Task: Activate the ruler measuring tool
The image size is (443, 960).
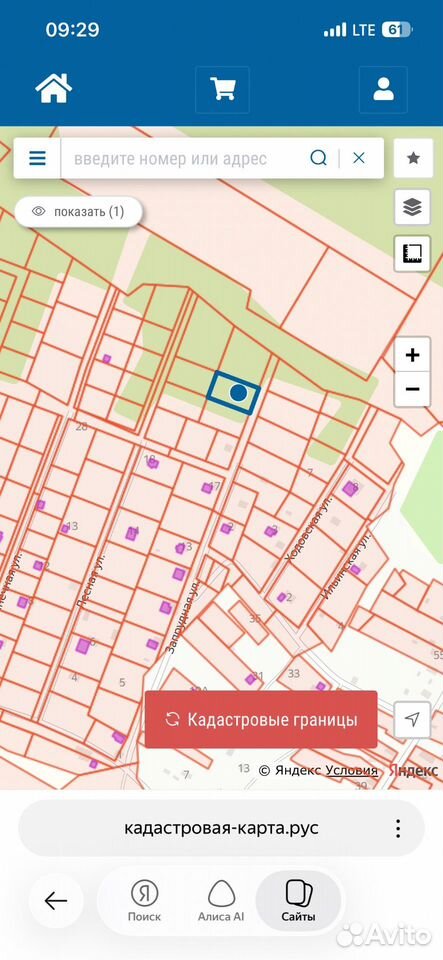Action: [x=413, y=253]
